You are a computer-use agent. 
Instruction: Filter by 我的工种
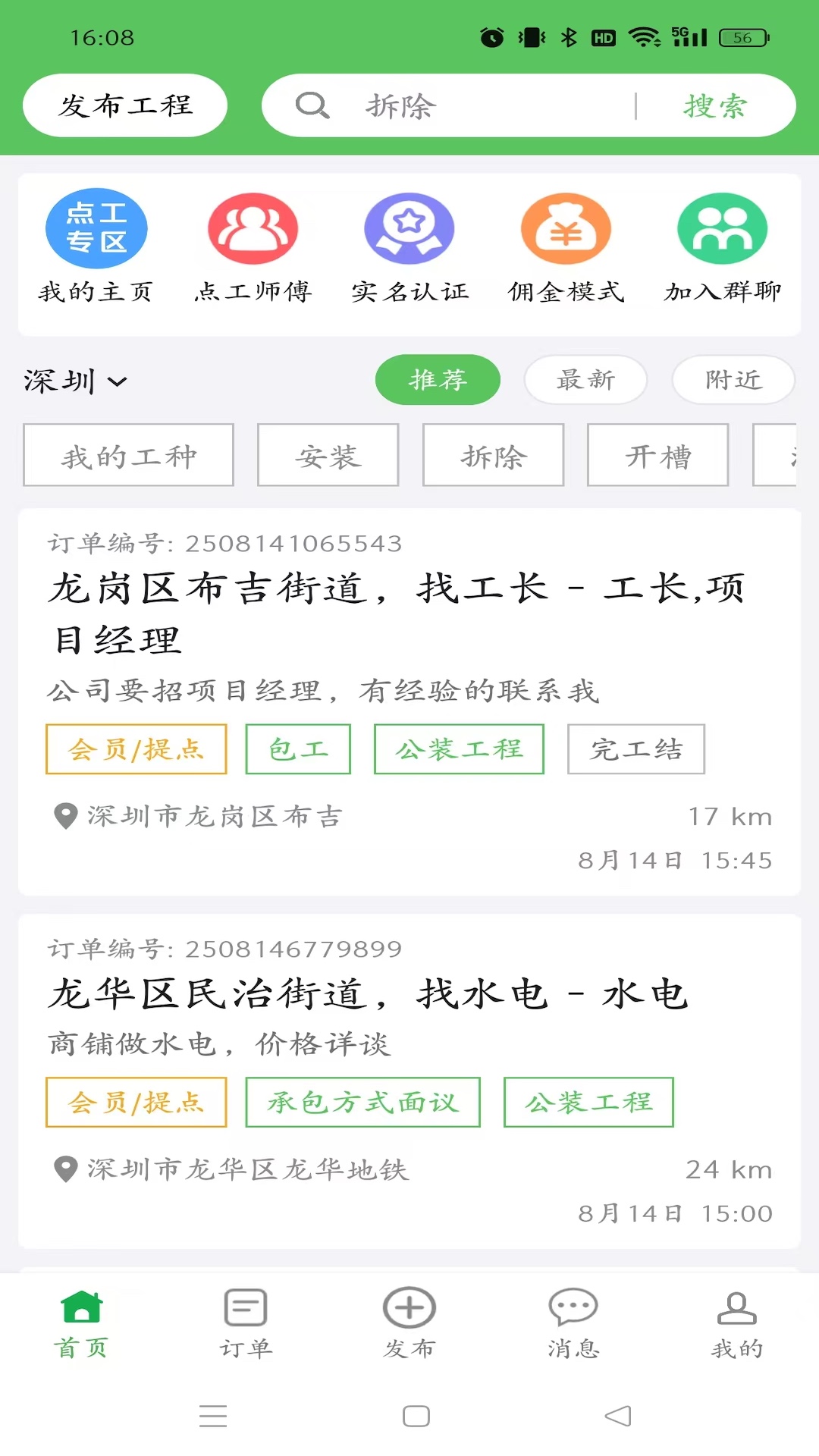coord(128,455)
